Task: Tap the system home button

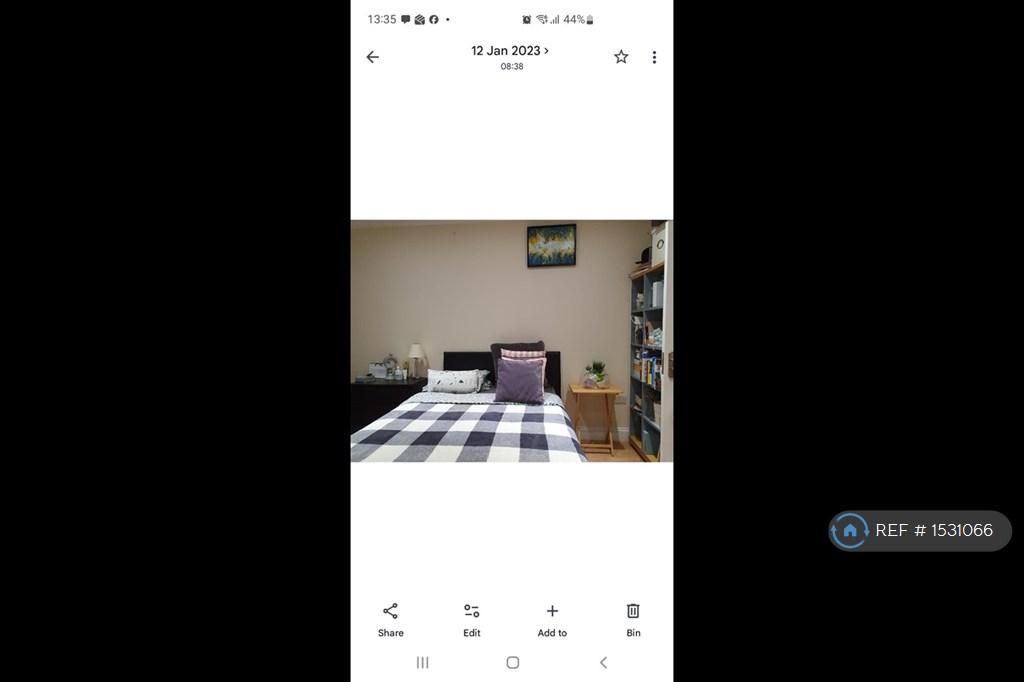Action: [512, 662]
